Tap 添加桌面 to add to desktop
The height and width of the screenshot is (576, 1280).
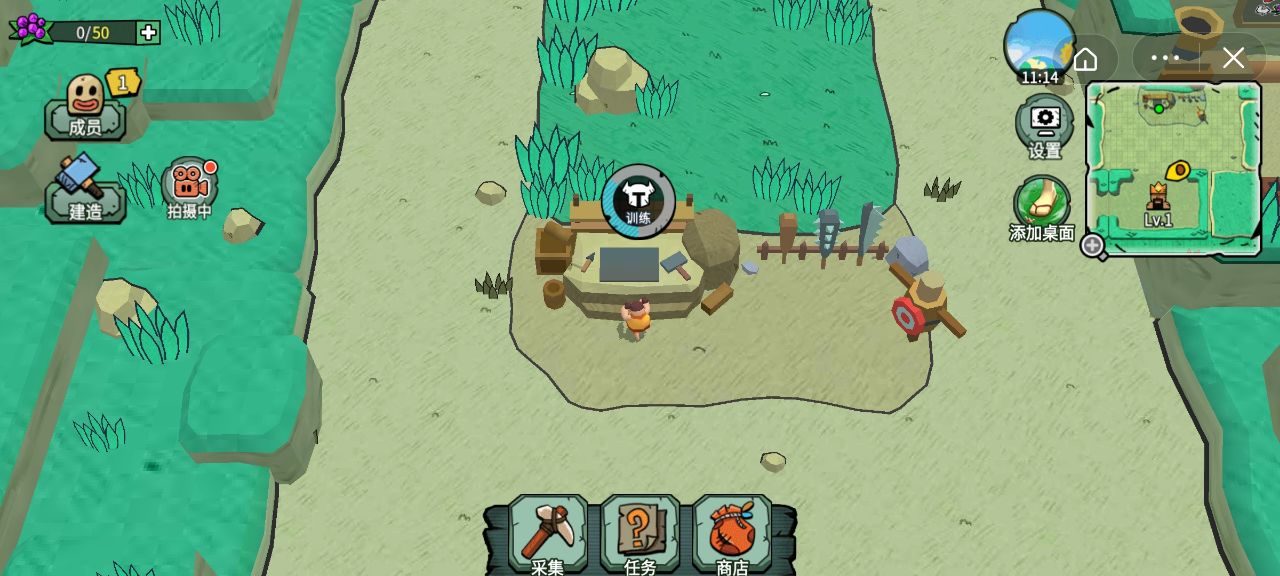(x=1042, y=205)
